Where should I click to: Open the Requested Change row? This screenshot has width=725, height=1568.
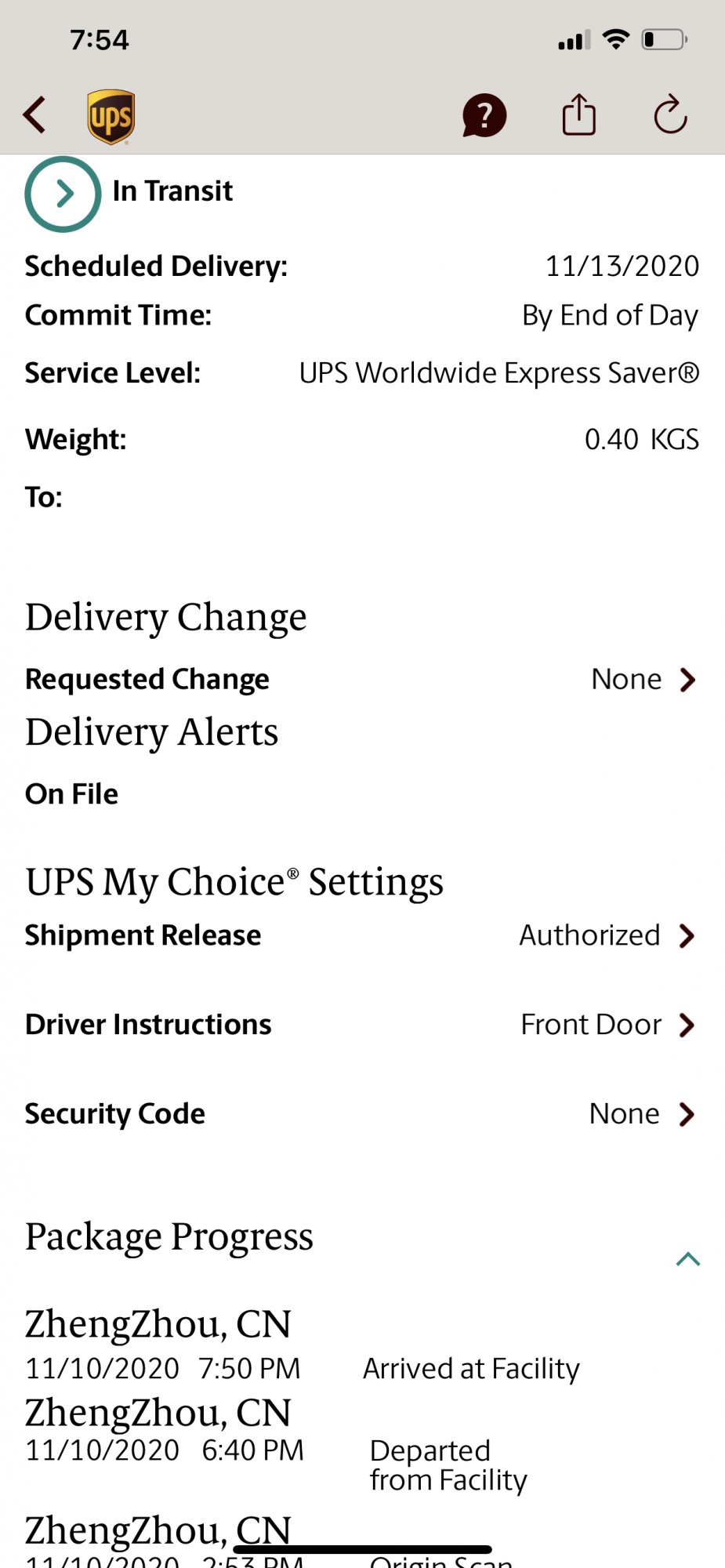(x=361, y=679)
